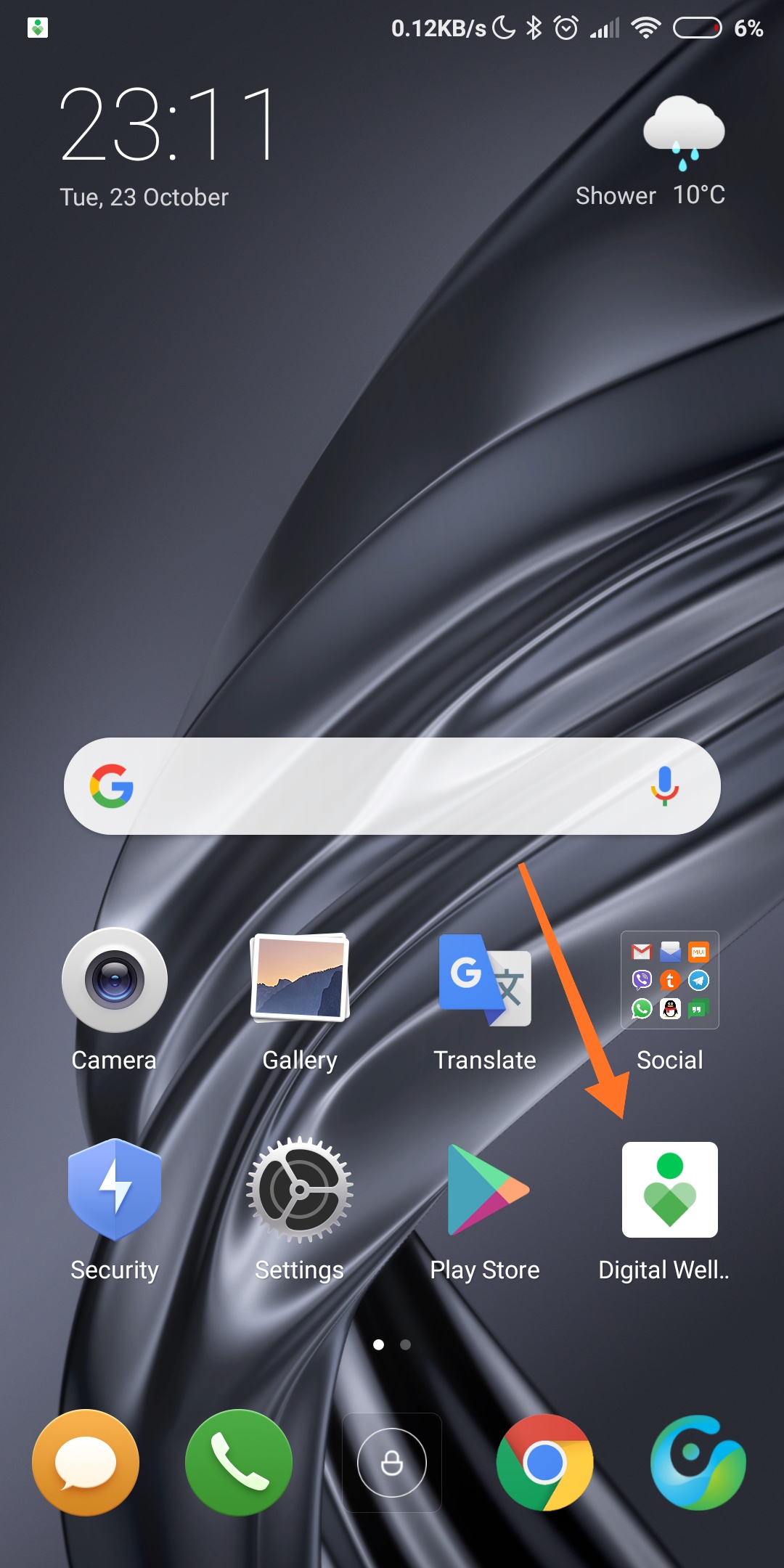Open the Play Store
The image size is (784, 1568).
pos(485,1189)
